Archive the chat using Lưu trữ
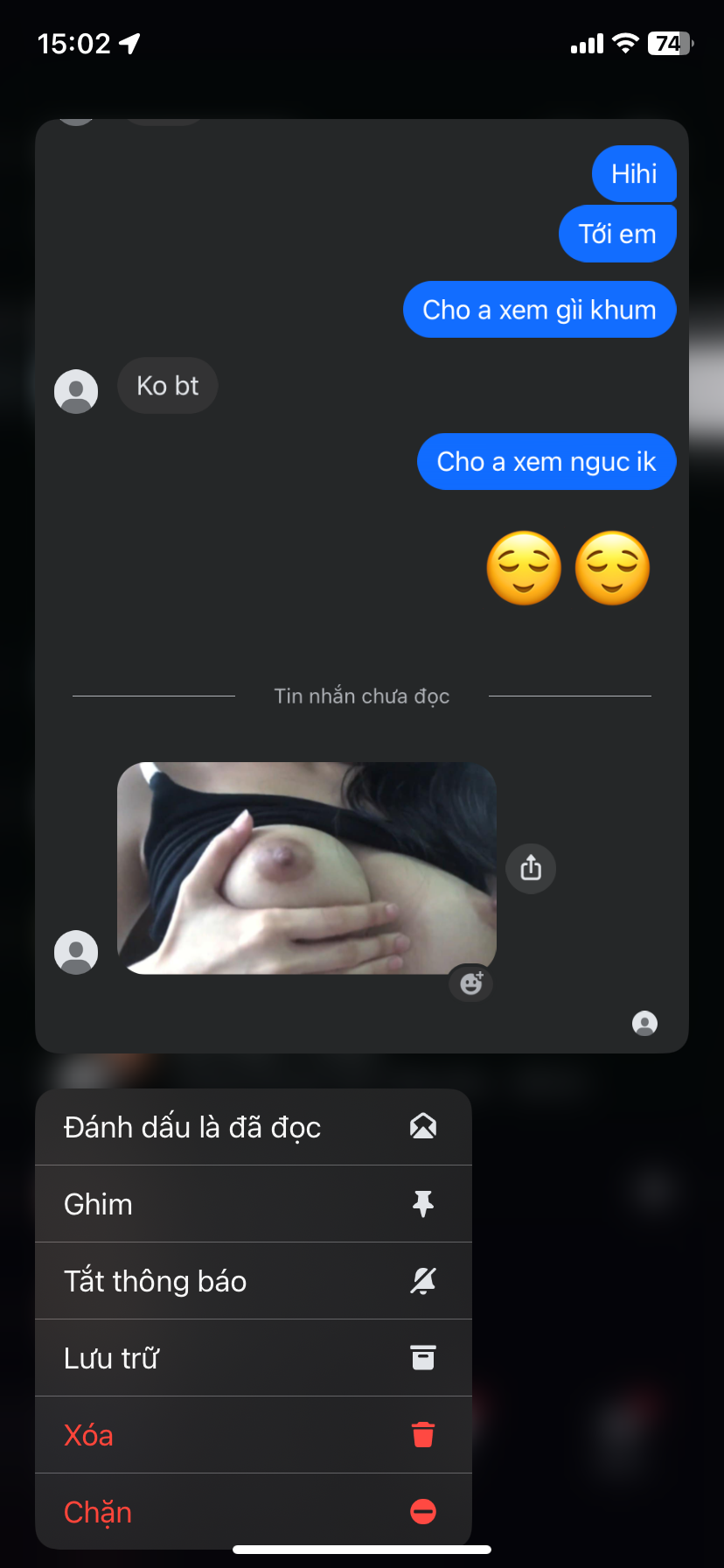724x1568 pixels. pyautogui.click(x=253, y=1358)
